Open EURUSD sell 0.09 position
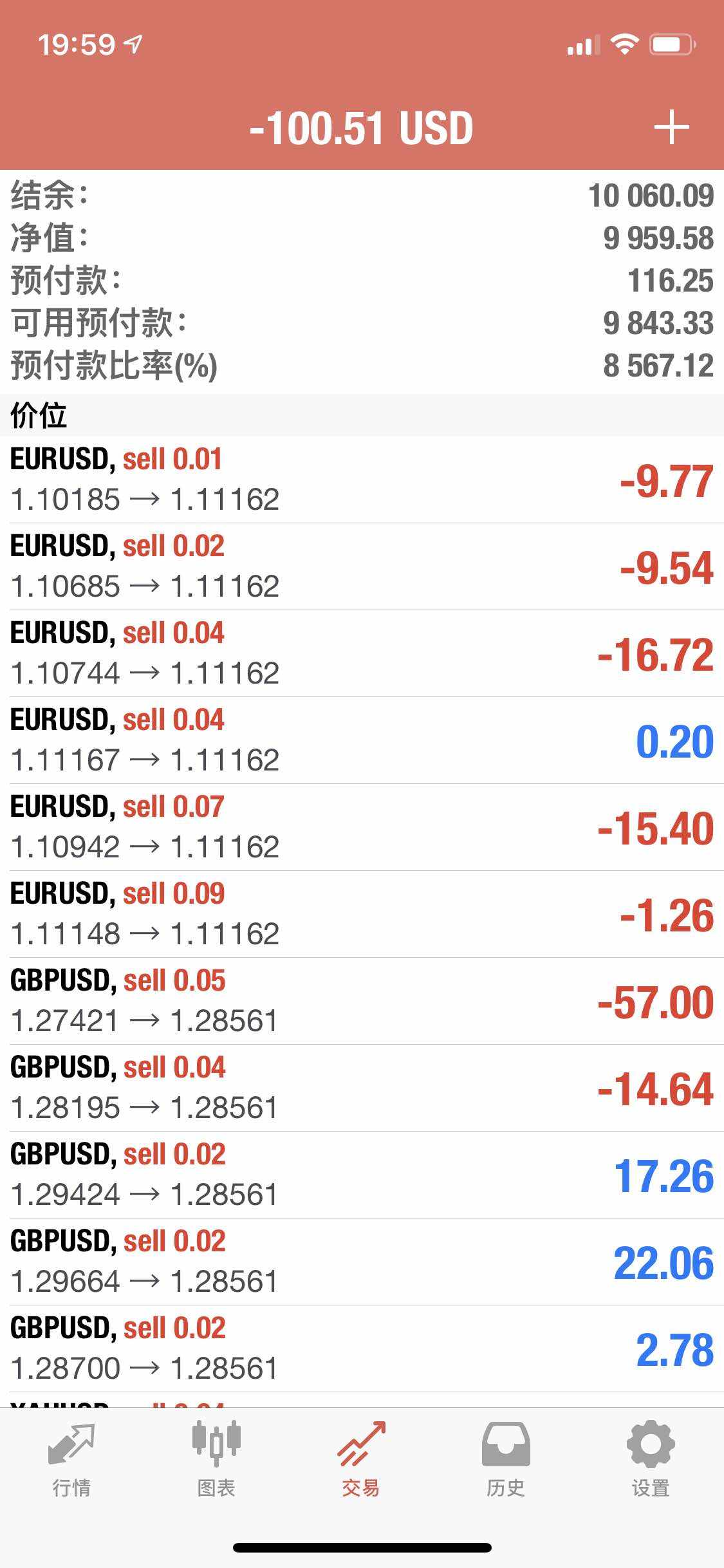The width and height of the screenshot is (724, 1568). [362, 914]
